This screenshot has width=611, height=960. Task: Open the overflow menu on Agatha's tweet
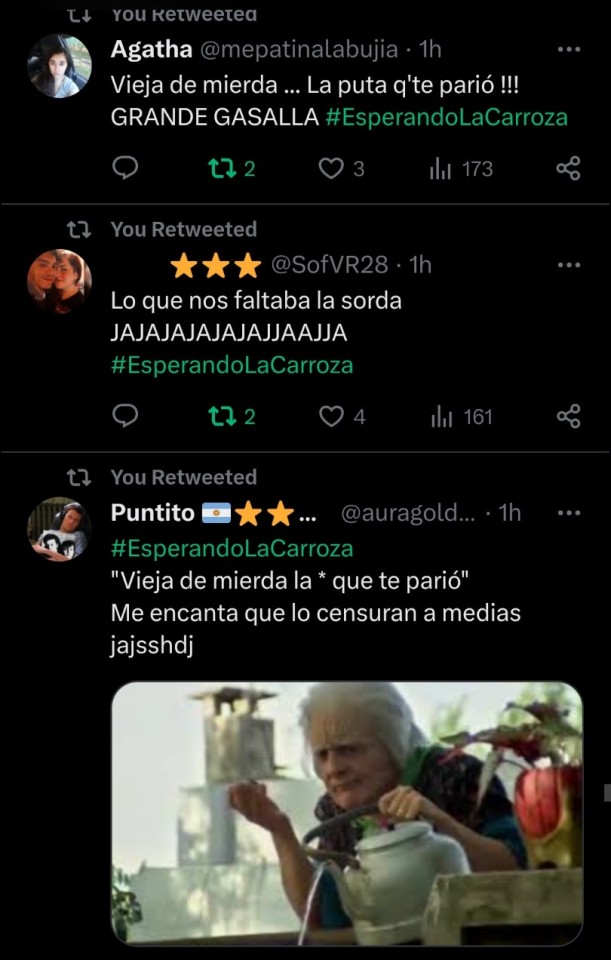568,49
